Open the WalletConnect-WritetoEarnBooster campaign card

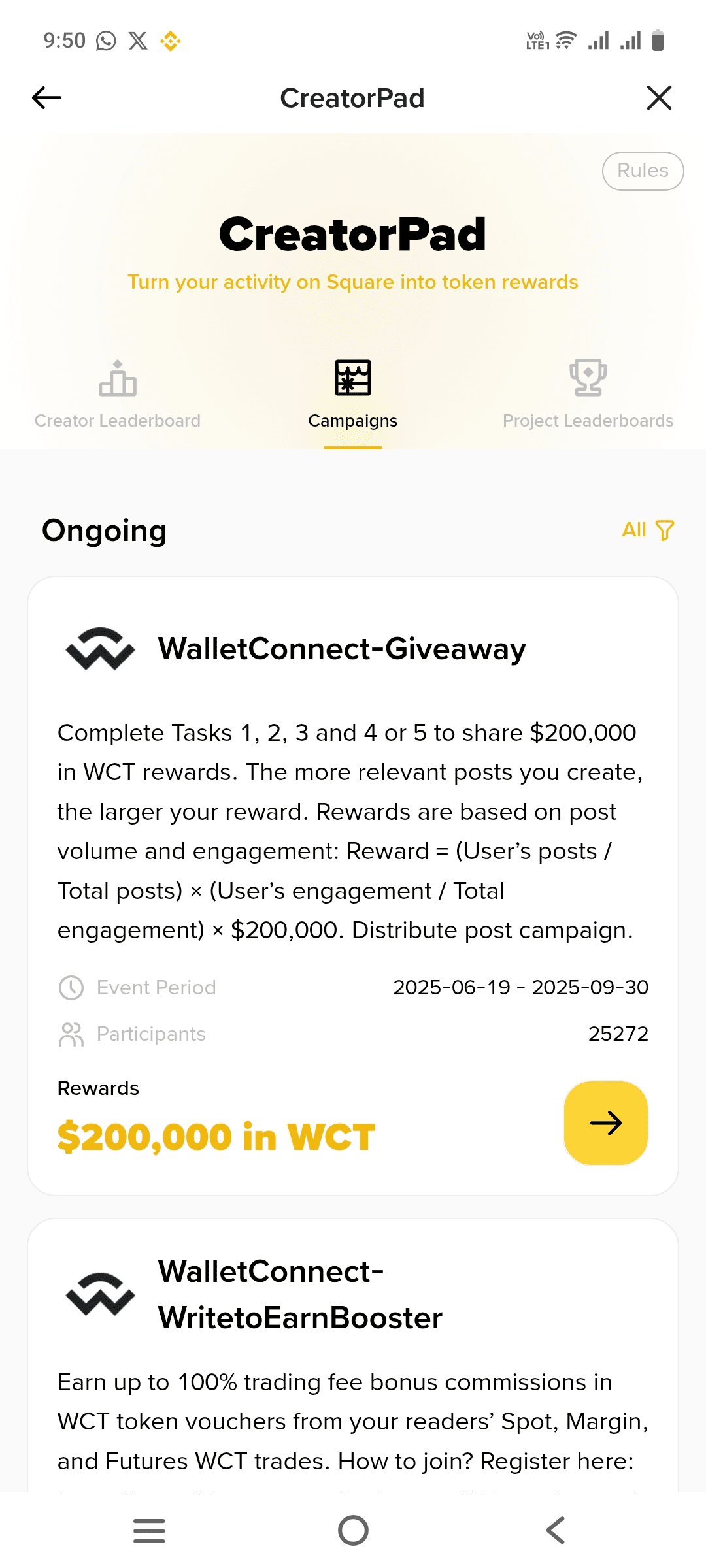click(x=353, y=1356)
